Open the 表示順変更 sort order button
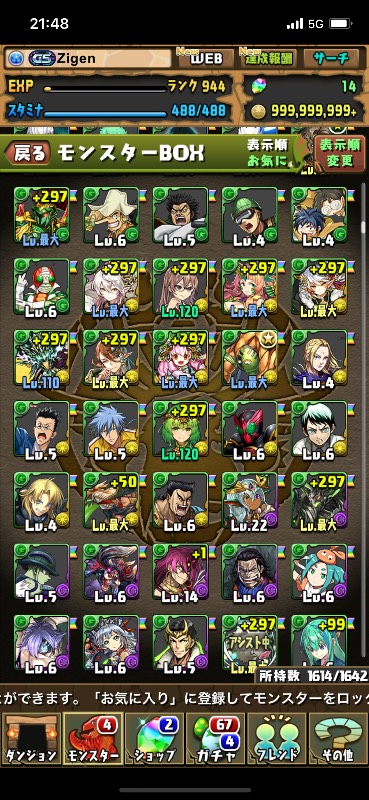 coord(340,153)
